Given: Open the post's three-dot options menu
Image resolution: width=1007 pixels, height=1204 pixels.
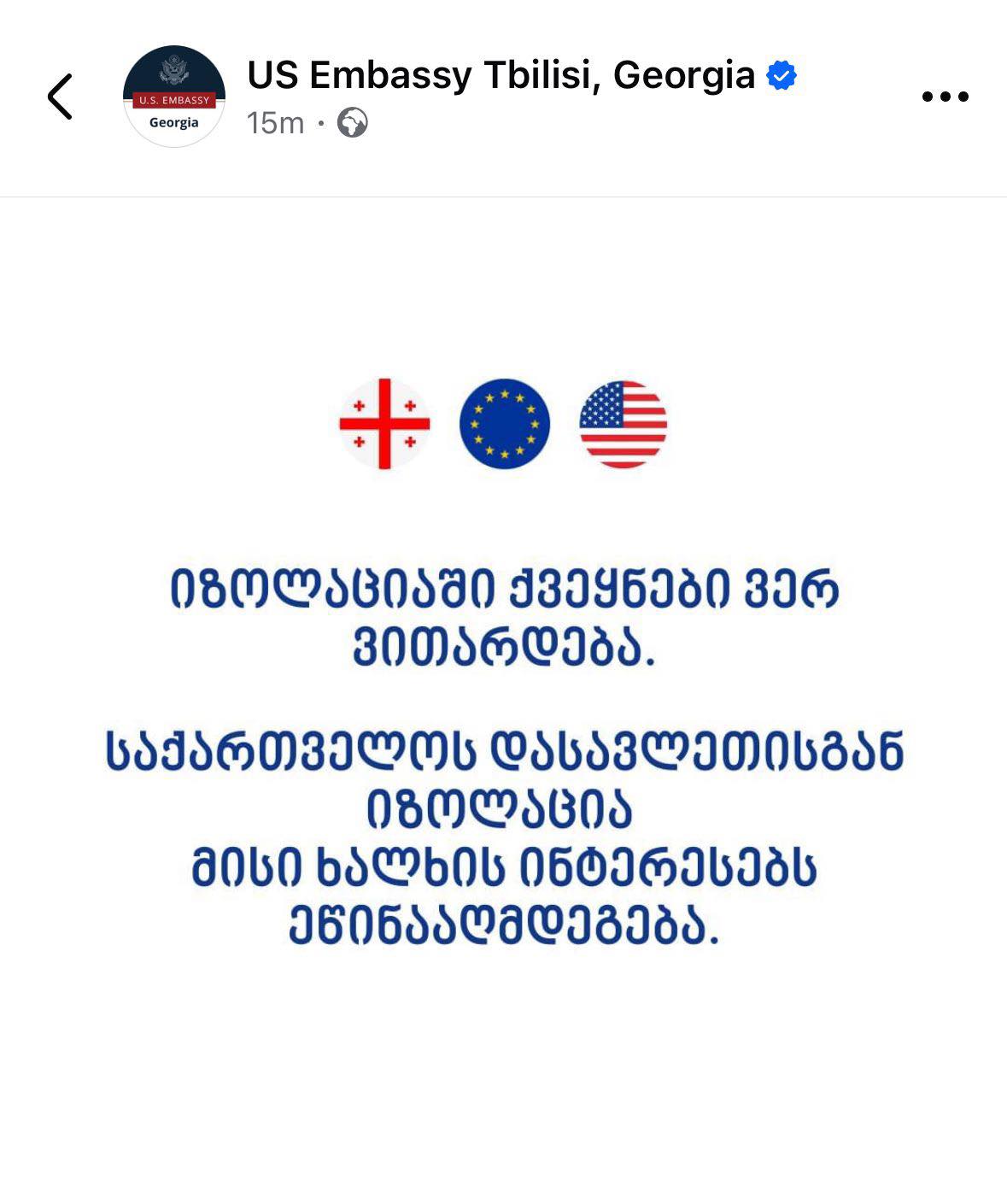Looking at the screenshot, I should pyautogui.click(x=945, y=97).
